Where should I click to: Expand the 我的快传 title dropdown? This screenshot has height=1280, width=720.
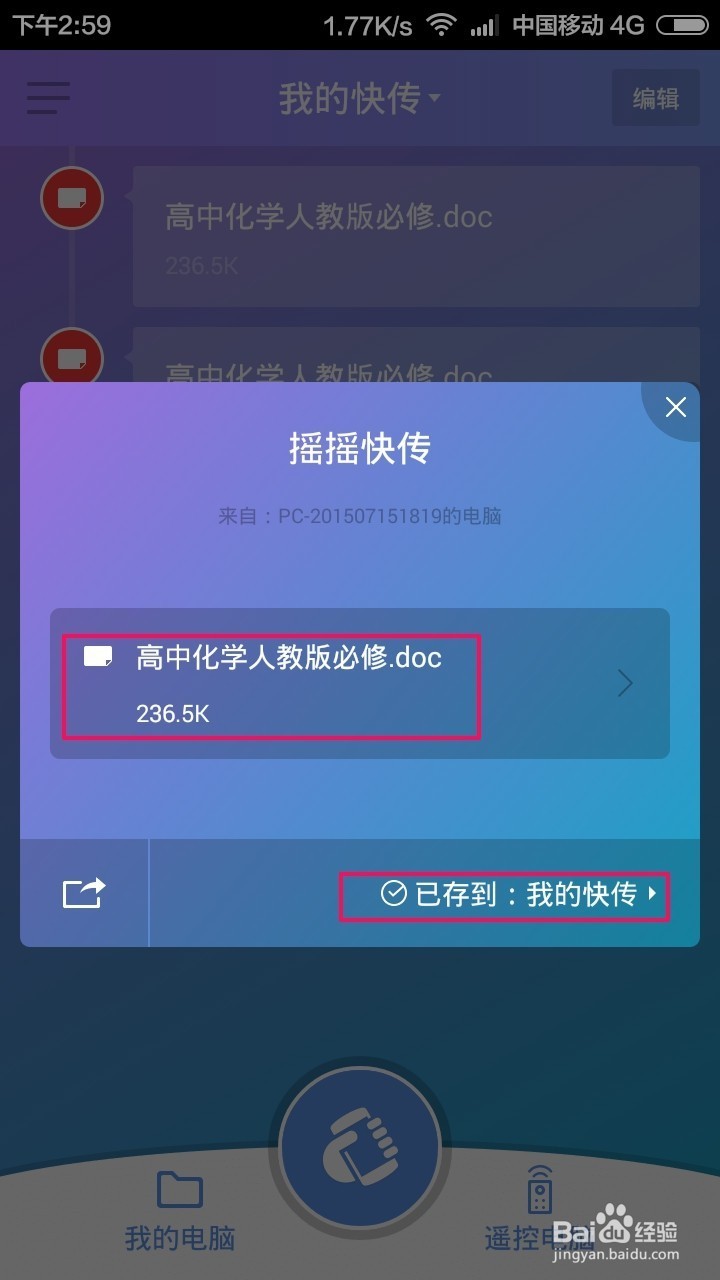pos(360,98)
